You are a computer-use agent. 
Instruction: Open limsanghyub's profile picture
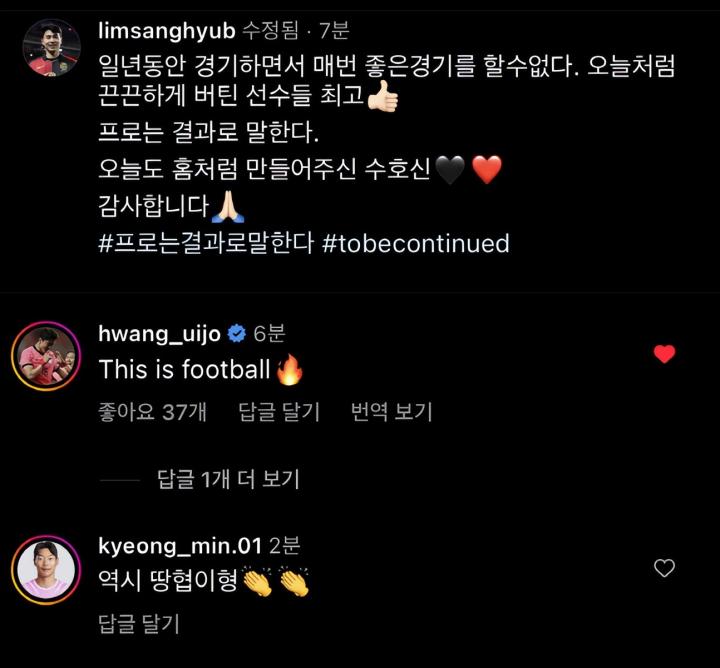click(51, 48)
